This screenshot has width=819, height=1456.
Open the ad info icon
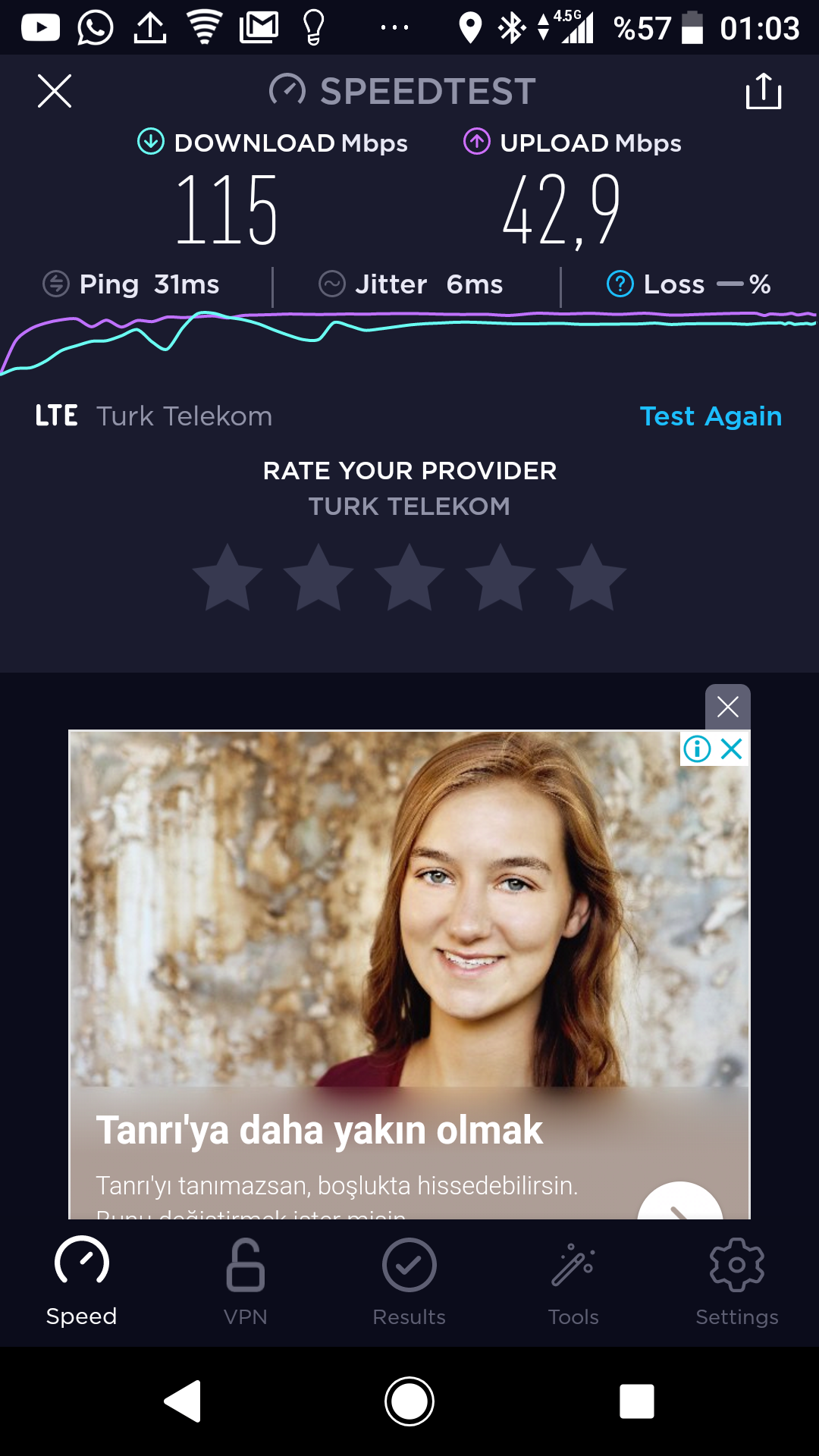click(x=697, y=749)
